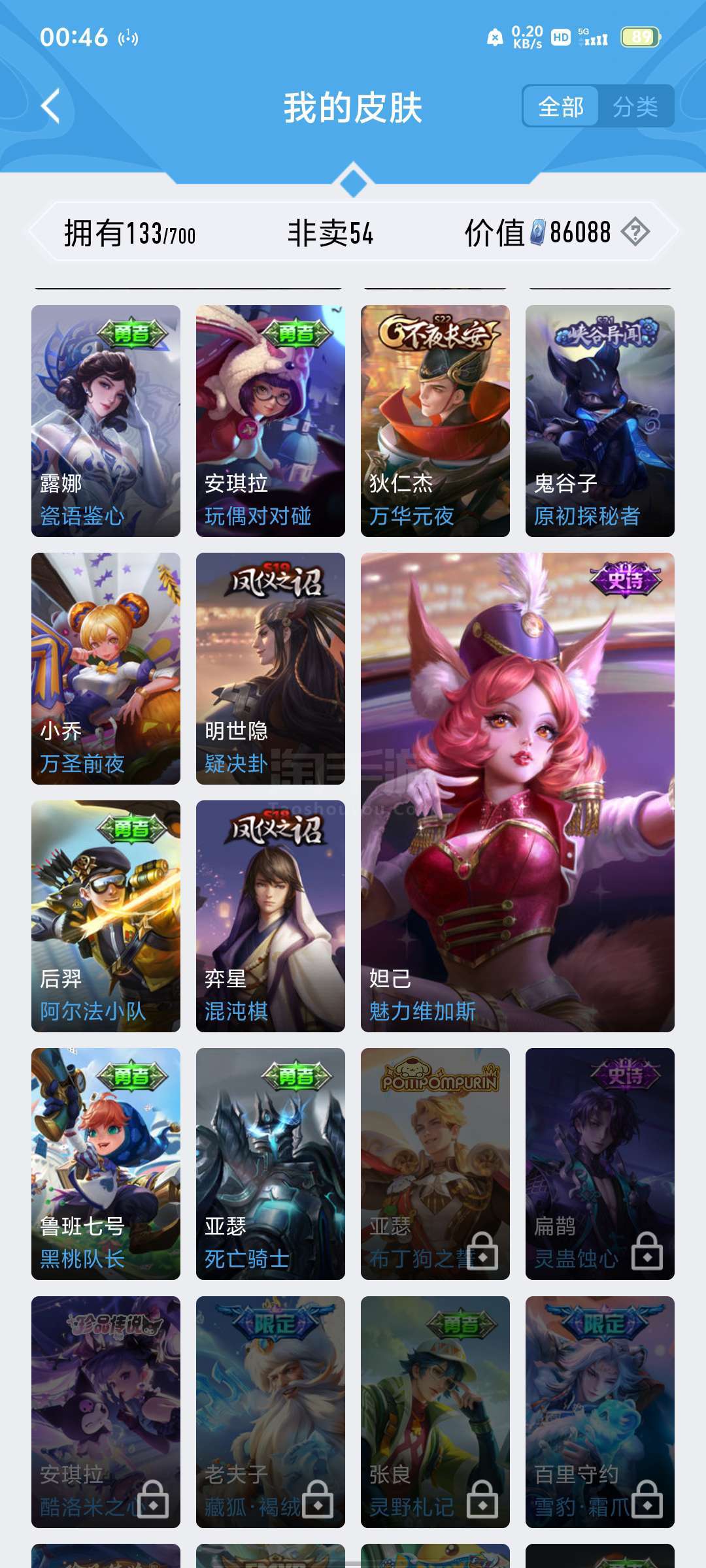Tap locked 扁鹊 灵蛊蚀心 skin
Screen dimensions: 706x1568
(600, 1164)
